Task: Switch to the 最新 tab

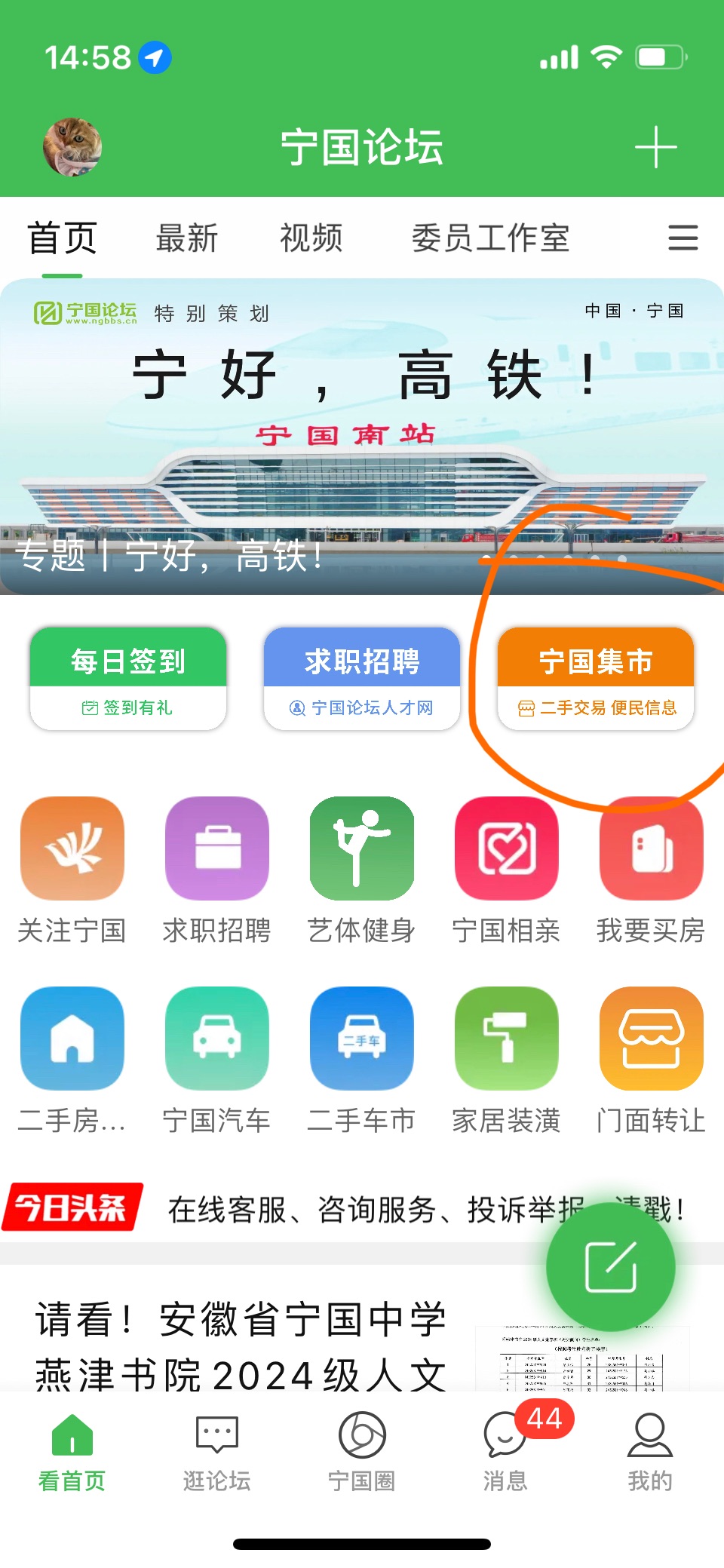Action: point(186,238)
